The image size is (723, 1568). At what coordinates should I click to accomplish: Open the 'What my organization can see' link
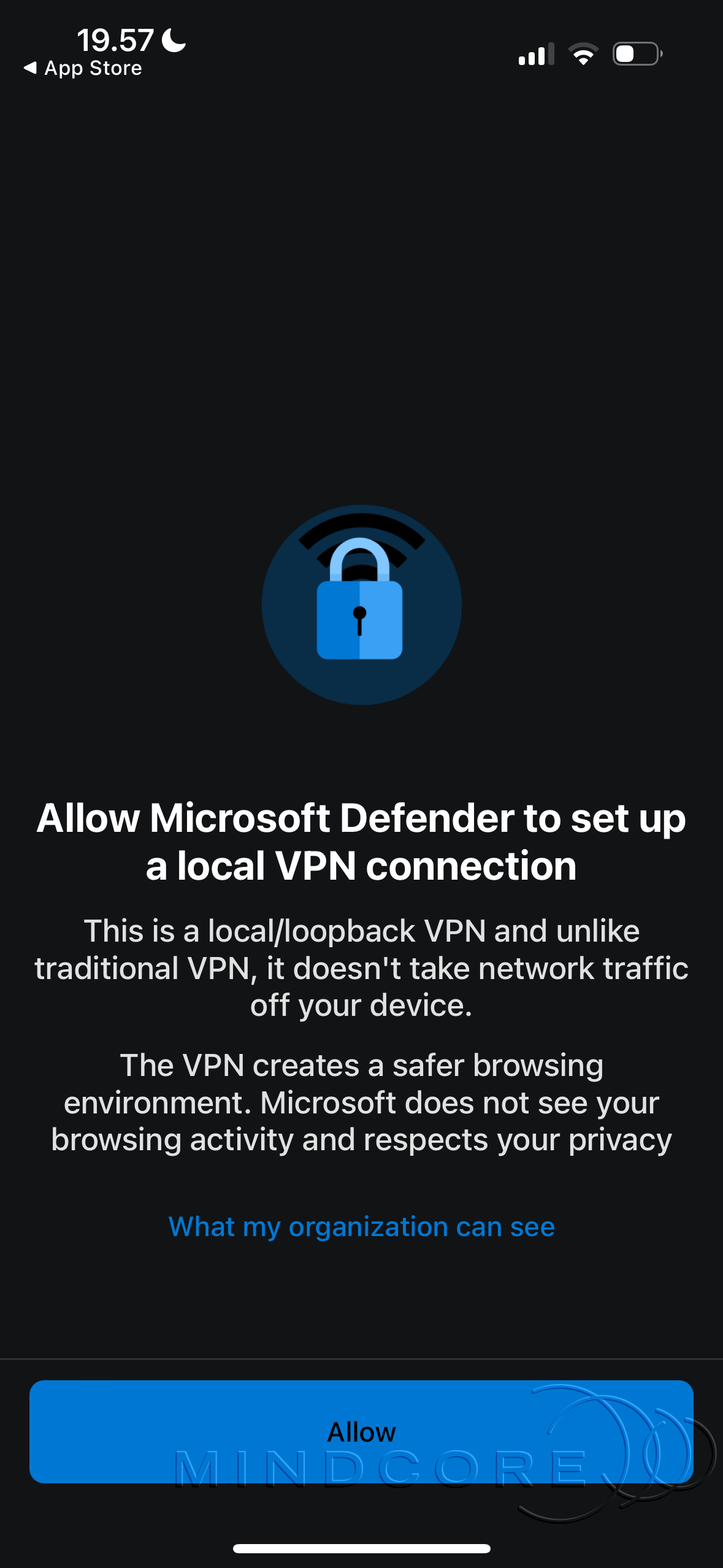pos(361,1227)
